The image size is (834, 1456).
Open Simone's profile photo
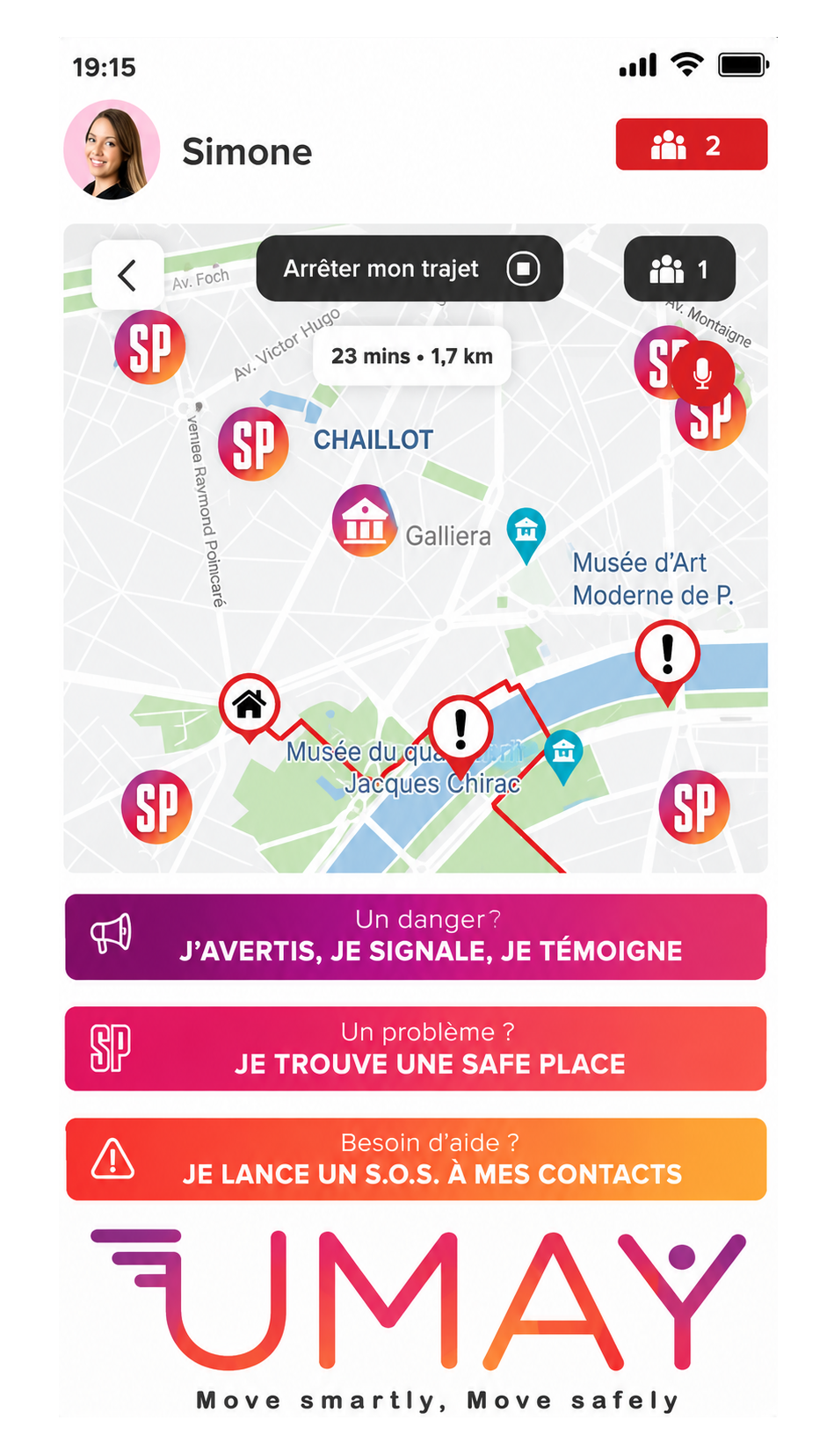click(112, 150)
